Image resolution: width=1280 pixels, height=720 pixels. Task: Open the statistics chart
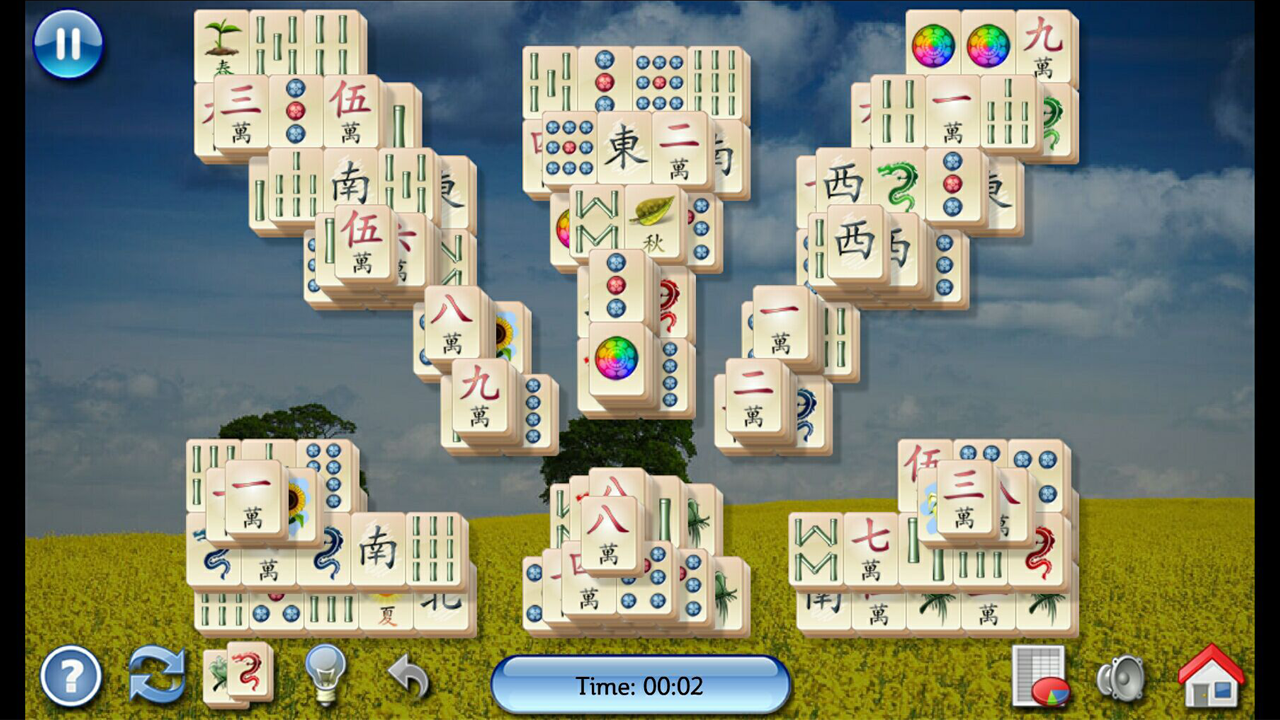1040,677
